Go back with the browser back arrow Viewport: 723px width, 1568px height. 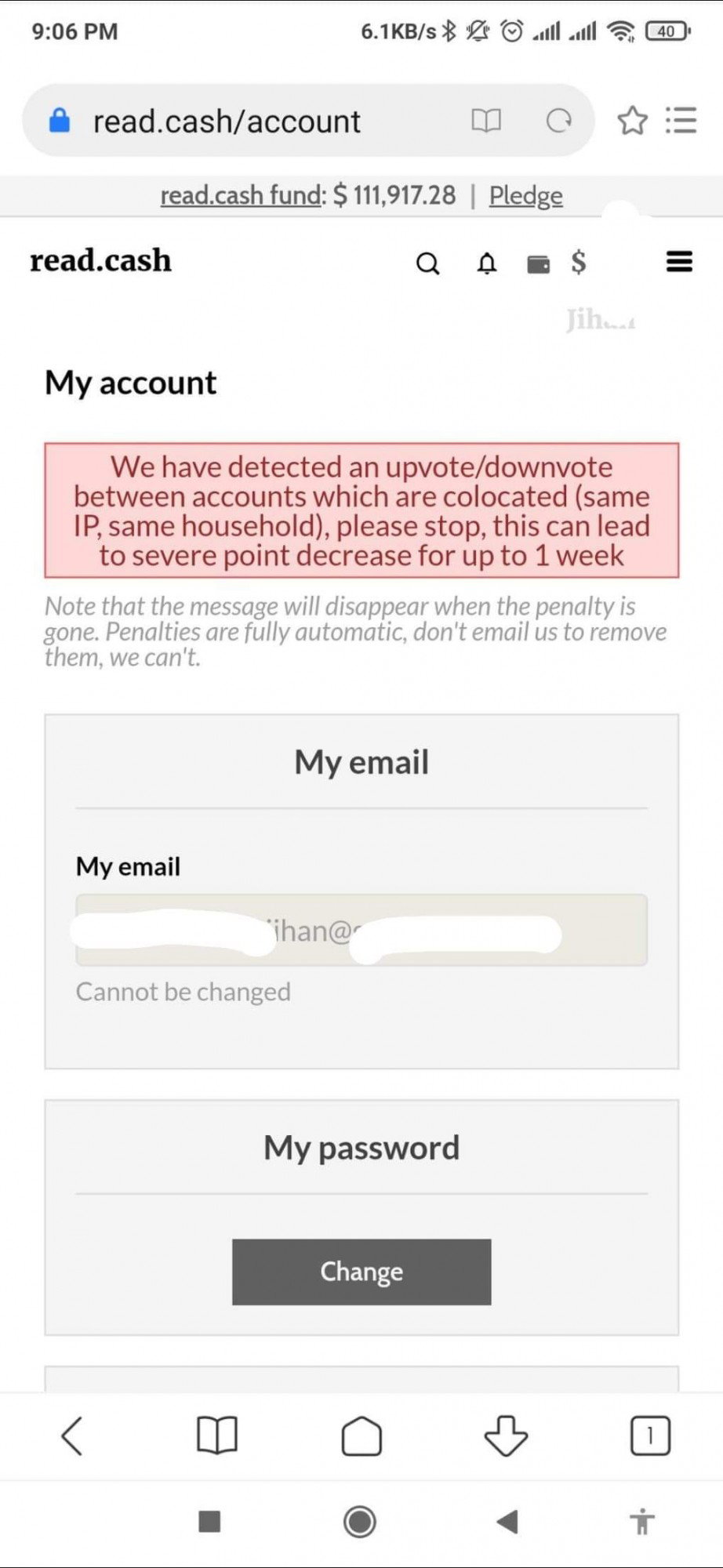72,1436
